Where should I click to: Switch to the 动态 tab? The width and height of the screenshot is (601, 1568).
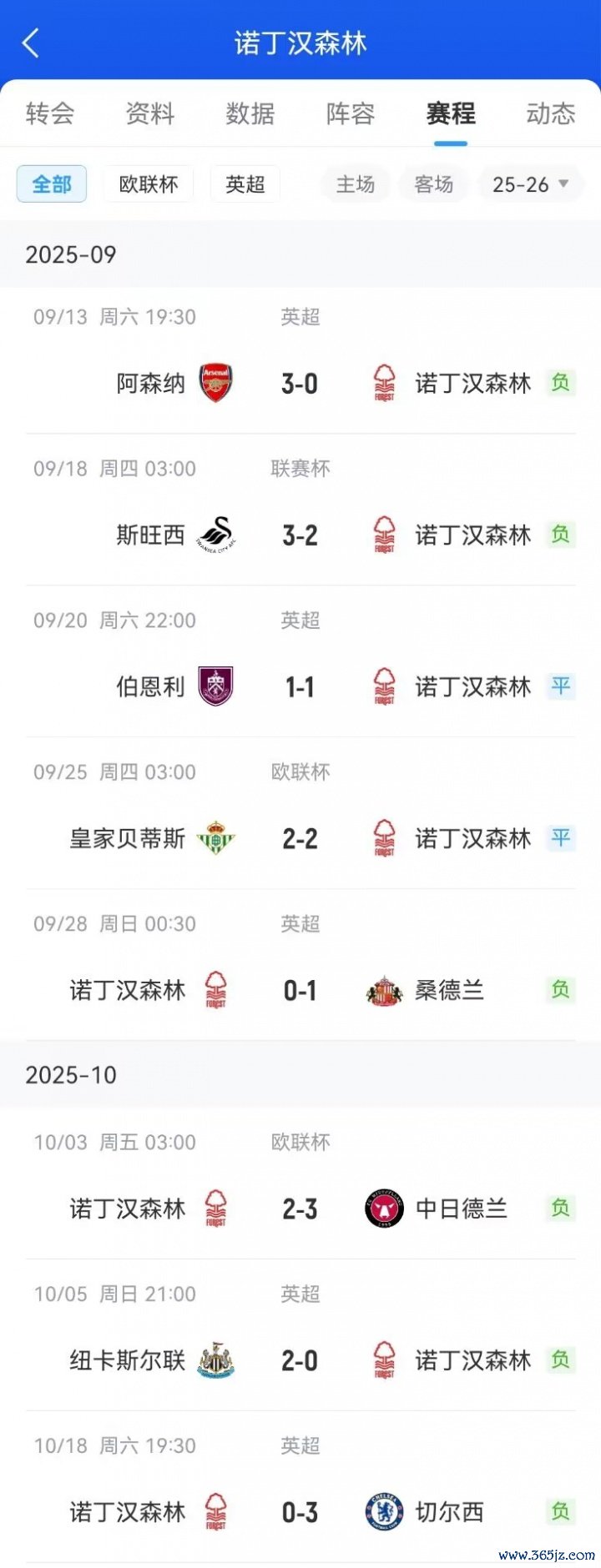click(x=551, y=113)
